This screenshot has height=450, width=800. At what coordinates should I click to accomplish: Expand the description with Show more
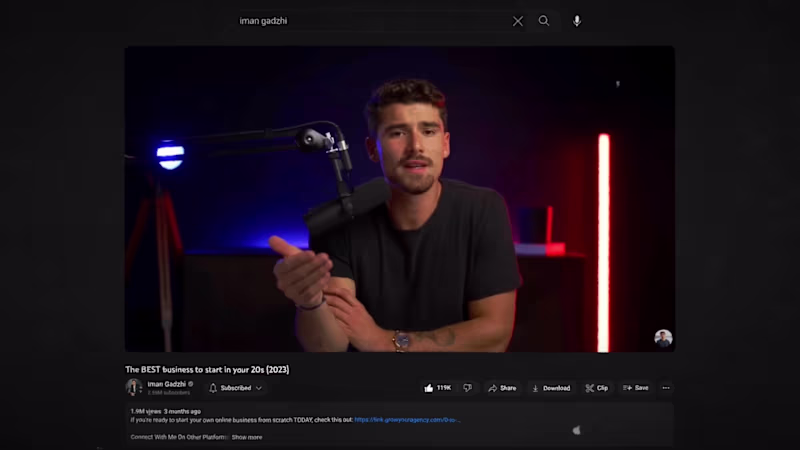click(247, 437)
